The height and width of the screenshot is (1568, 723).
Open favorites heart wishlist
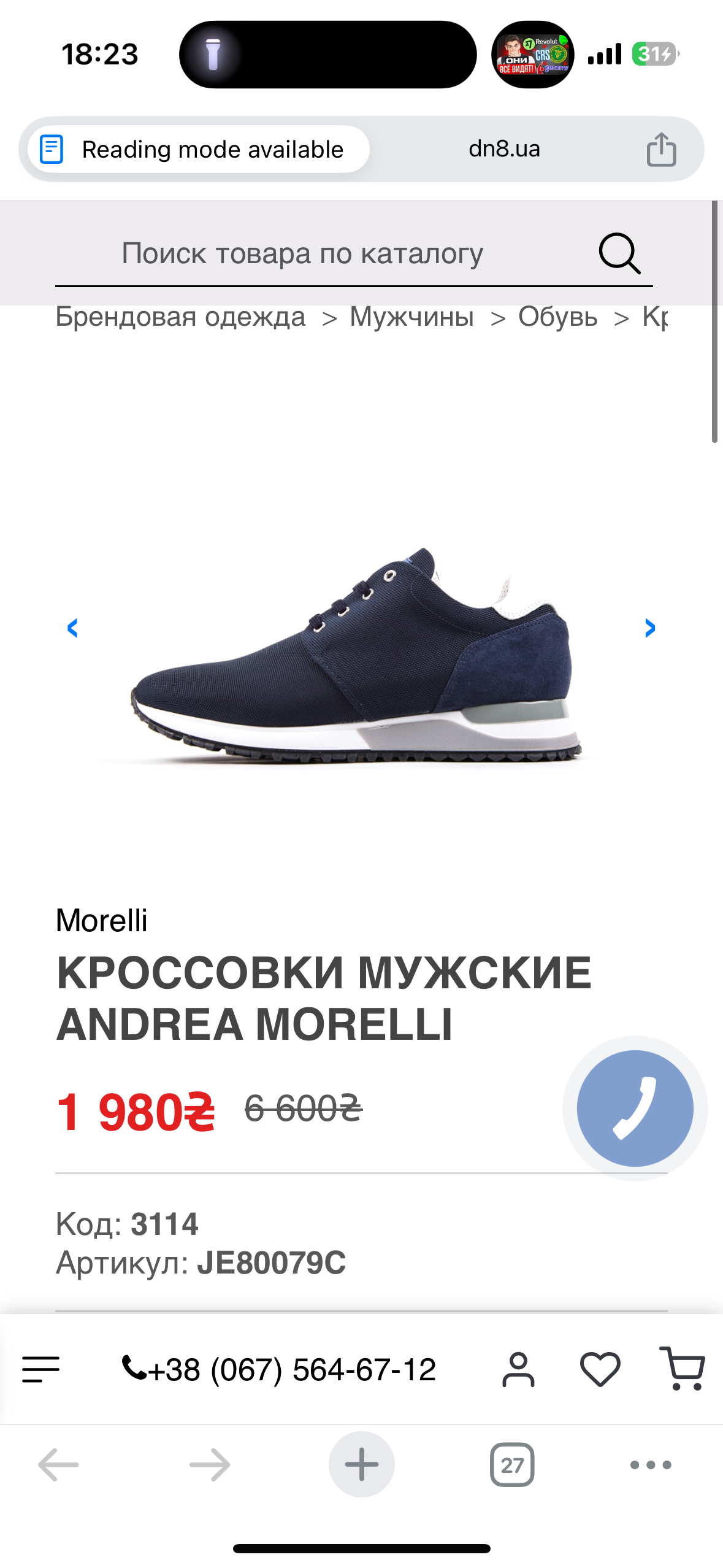[600, 1369]
